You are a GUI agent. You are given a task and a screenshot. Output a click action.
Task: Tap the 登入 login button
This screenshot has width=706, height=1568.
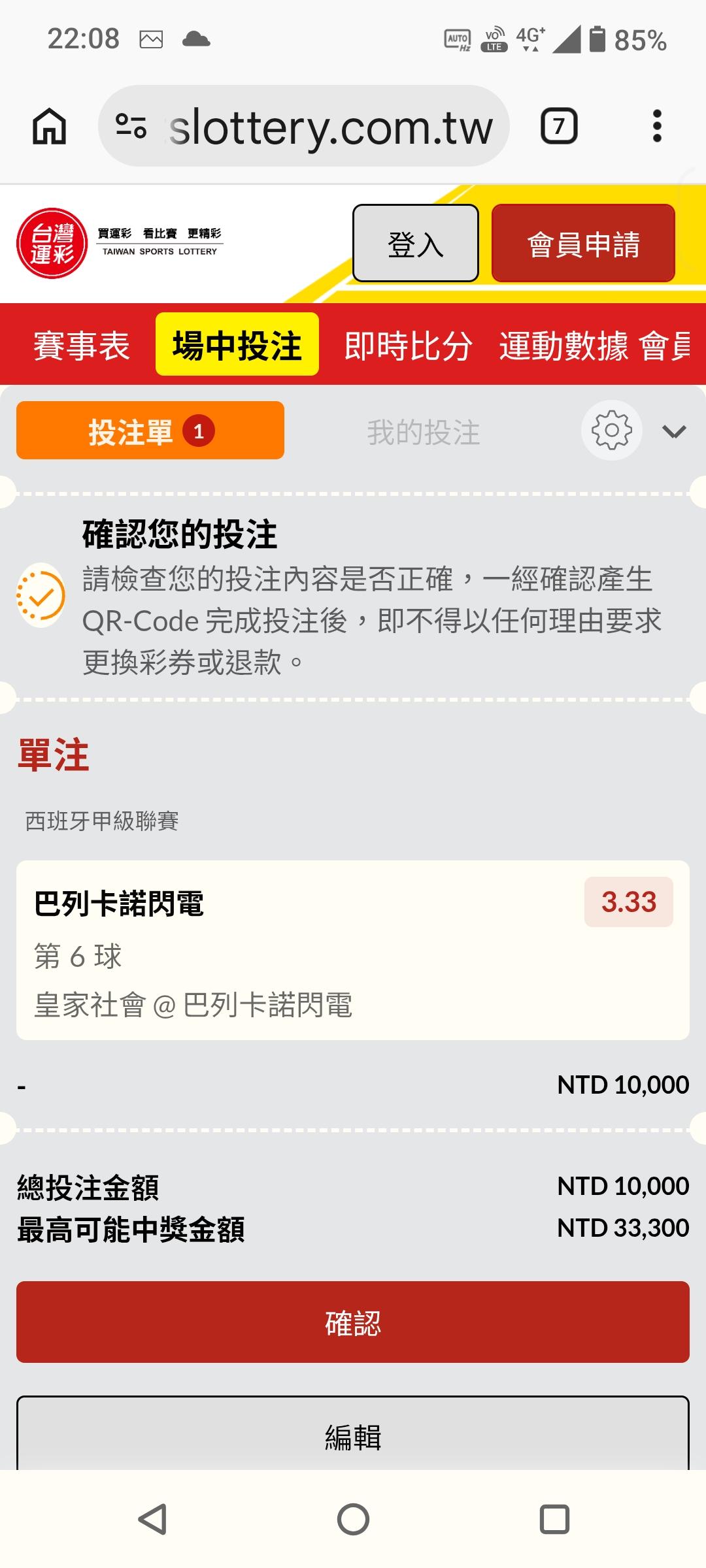click(416, 244)
